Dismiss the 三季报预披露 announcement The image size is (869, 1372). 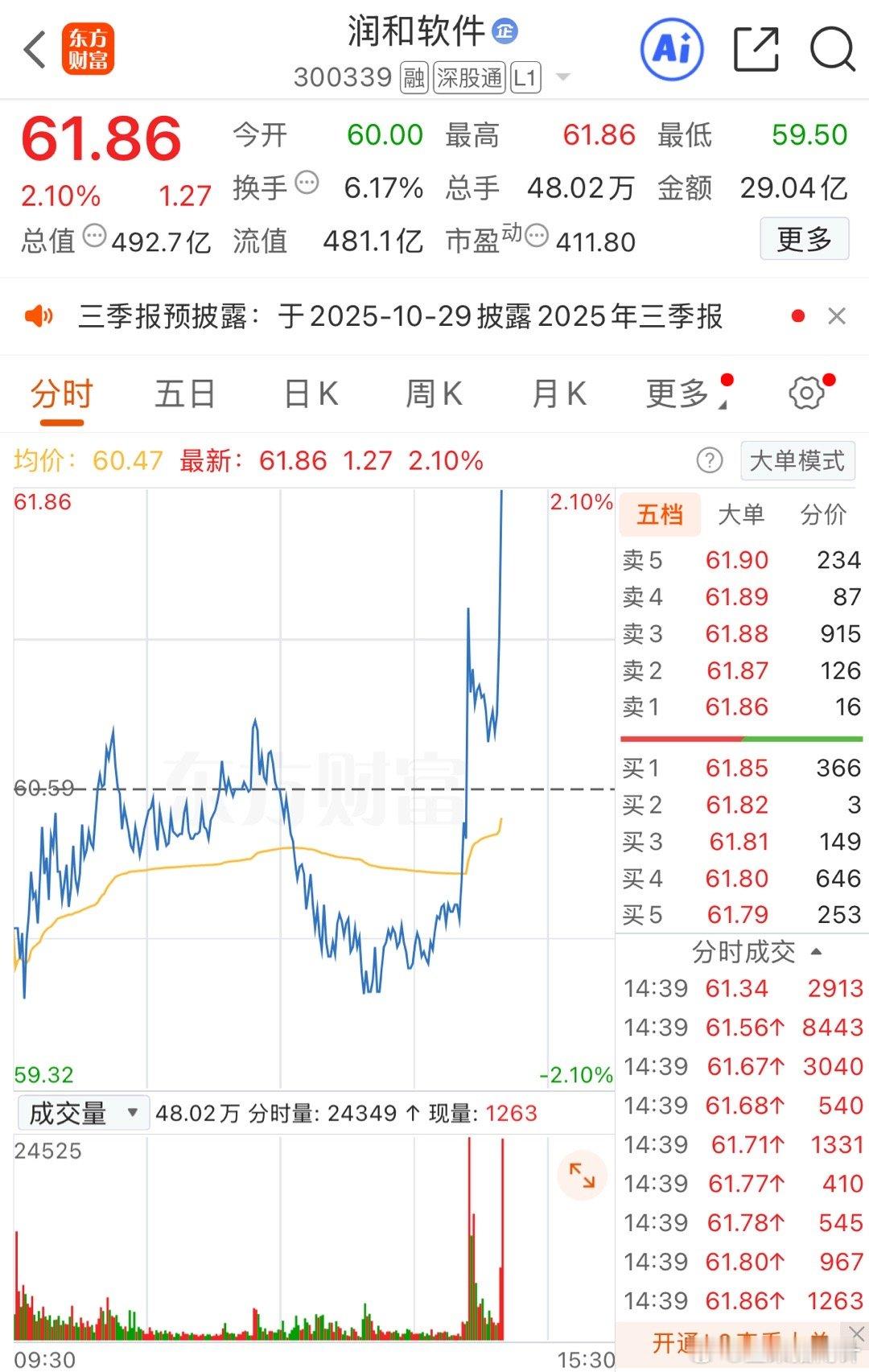[x=837, y=317]
